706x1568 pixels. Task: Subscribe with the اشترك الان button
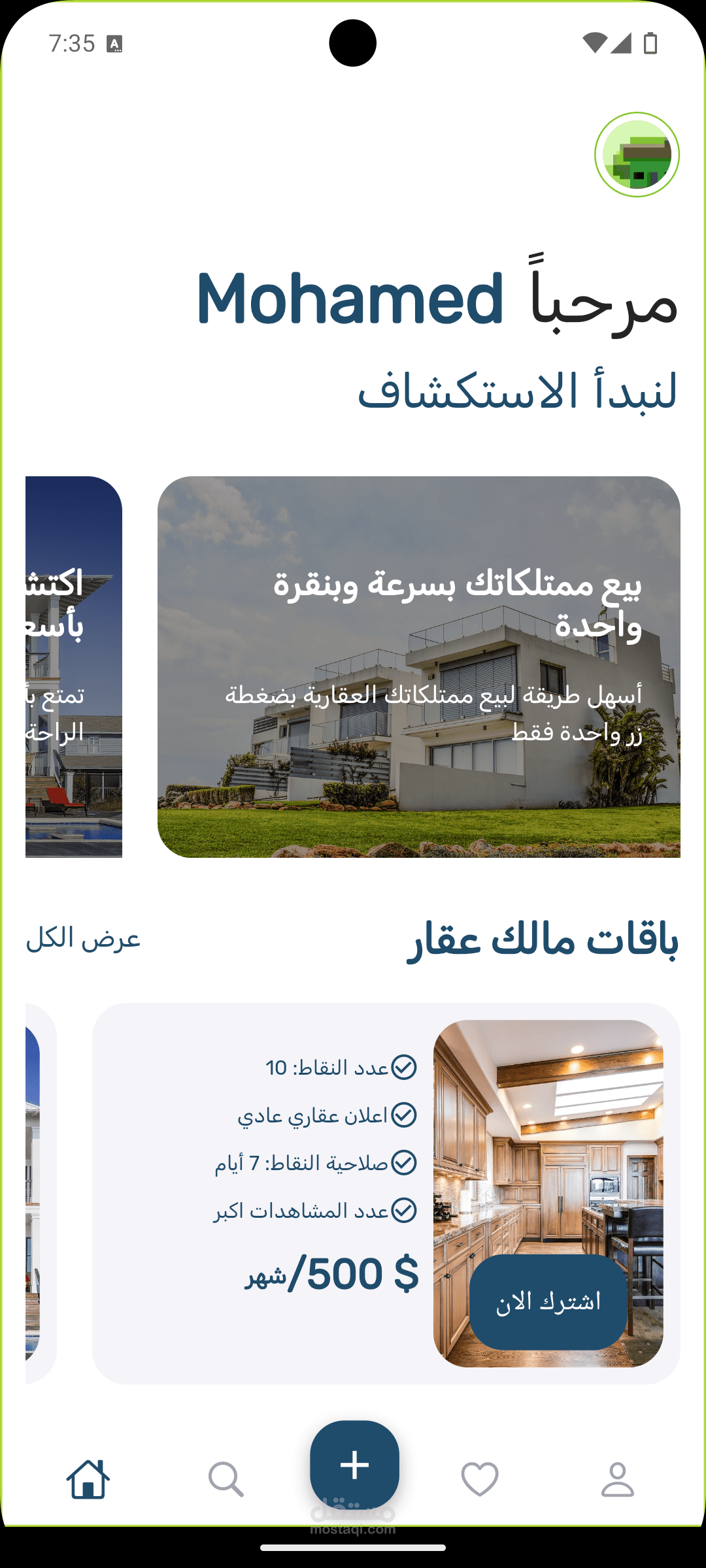(x=548, y=1301)
